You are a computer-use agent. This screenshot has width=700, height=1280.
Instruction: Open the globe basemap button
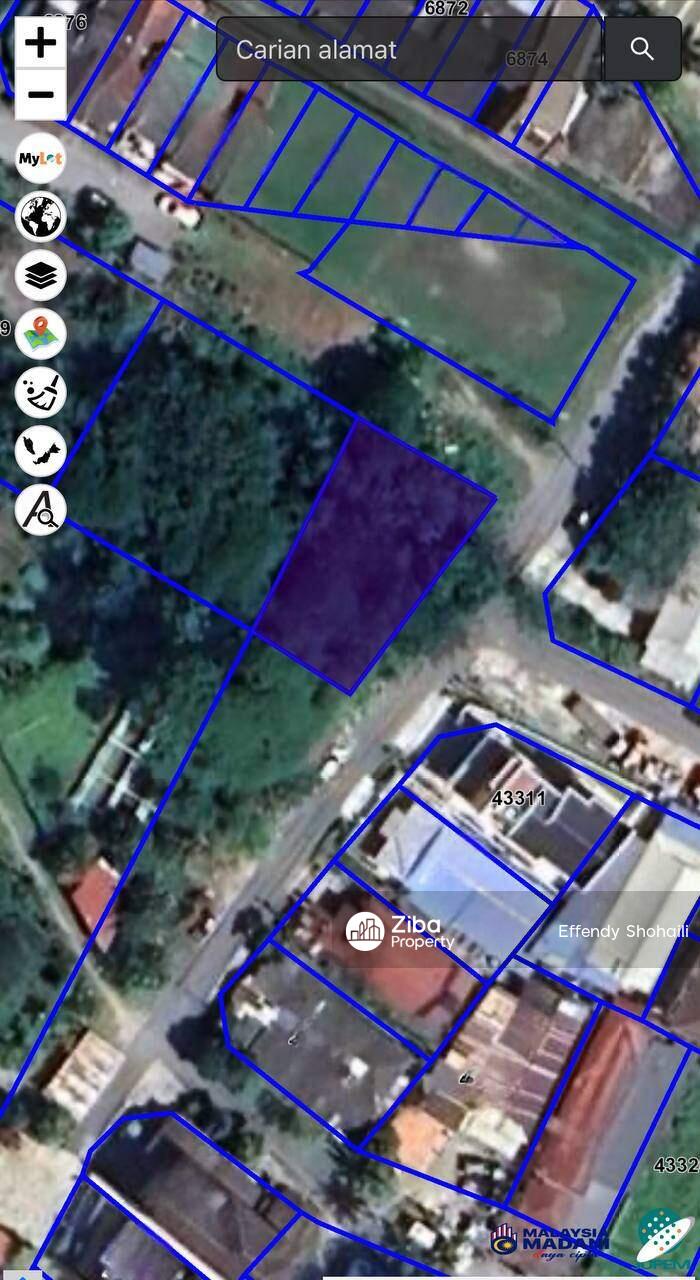pos(41,217)
